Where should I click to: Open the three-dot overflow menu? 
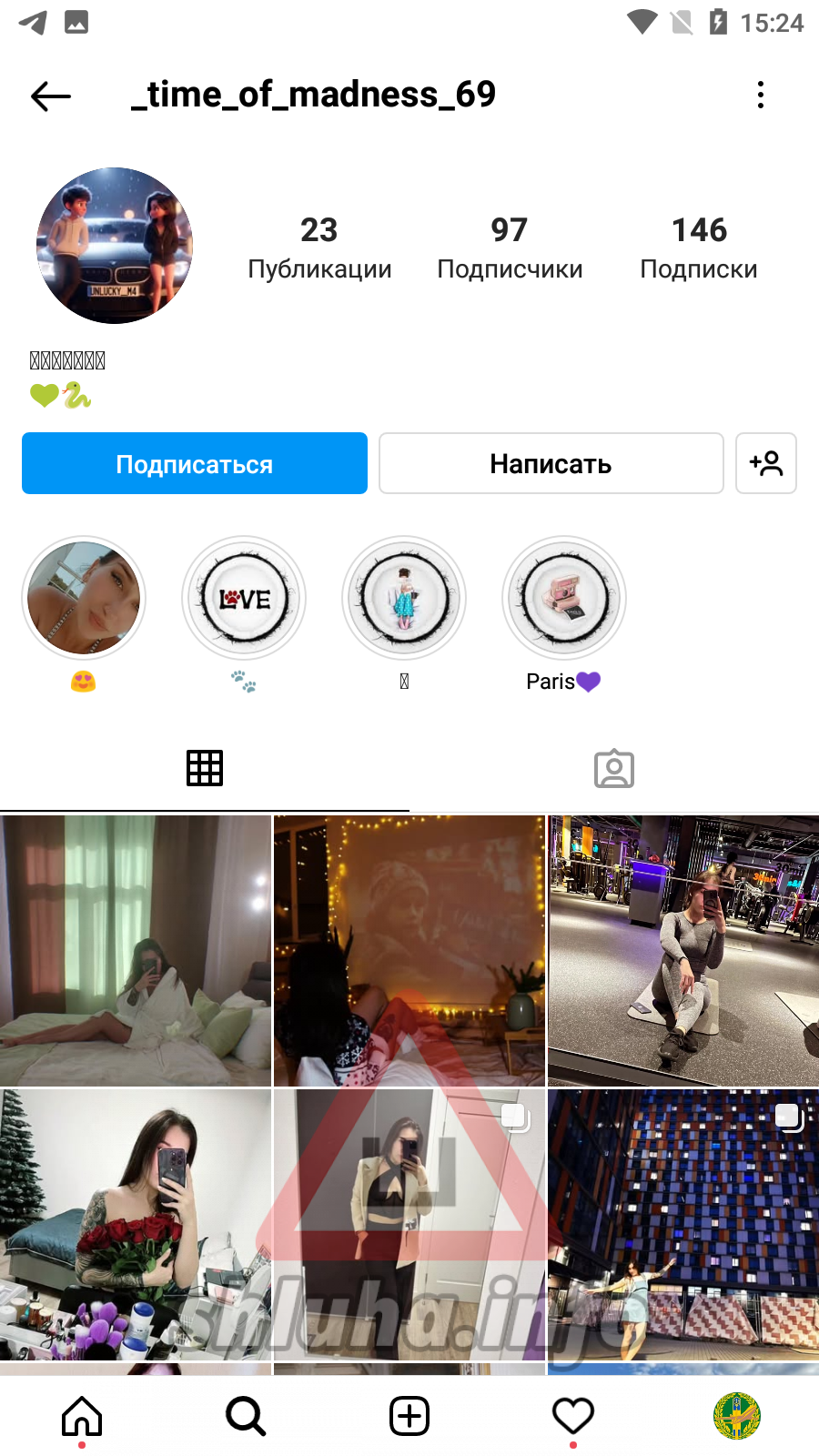(x=761, y=95)
